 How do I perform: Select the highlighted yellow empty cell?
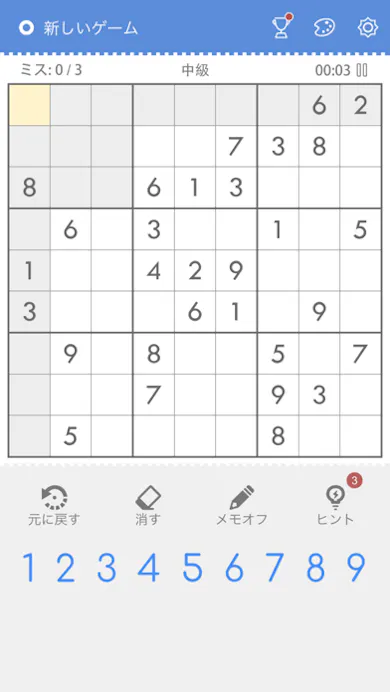pos(30,105)
